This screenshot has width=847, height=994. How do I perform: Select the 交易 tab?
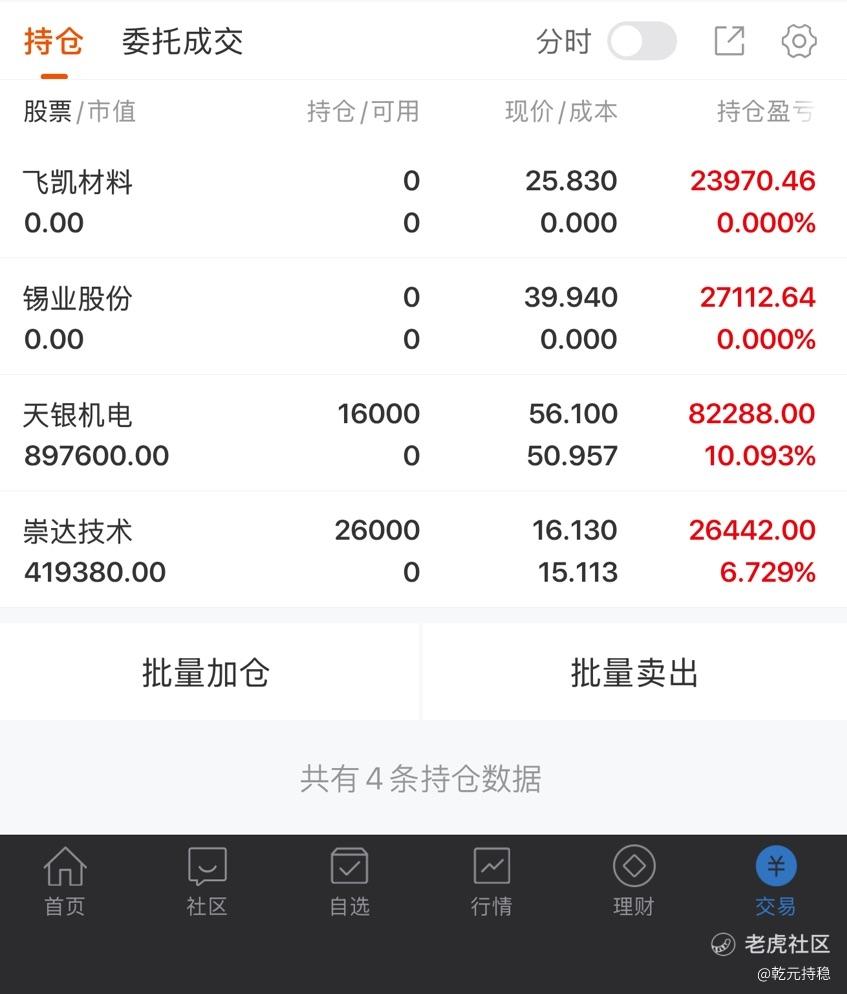[x=775, y=881]
